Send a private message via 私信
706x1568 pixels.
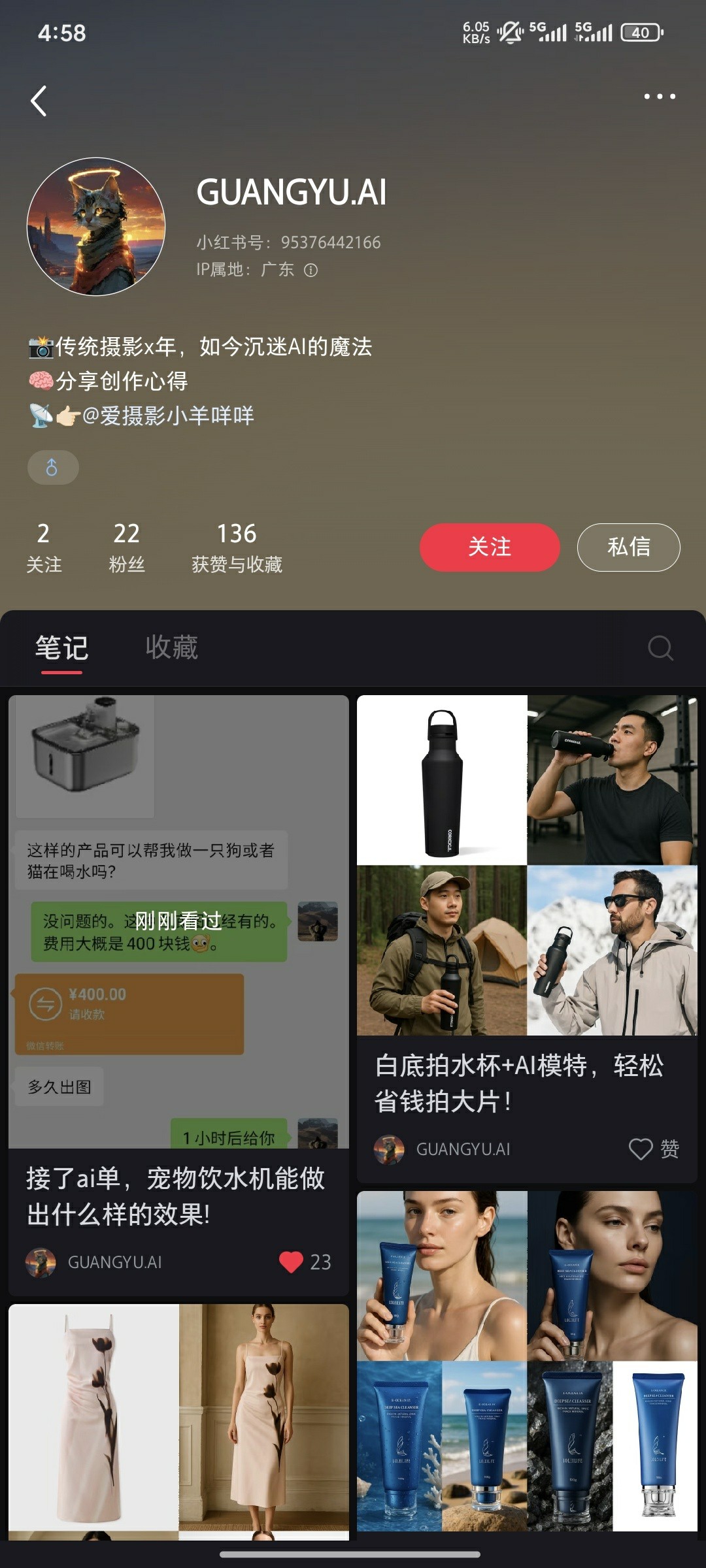(x=628, y=547)
